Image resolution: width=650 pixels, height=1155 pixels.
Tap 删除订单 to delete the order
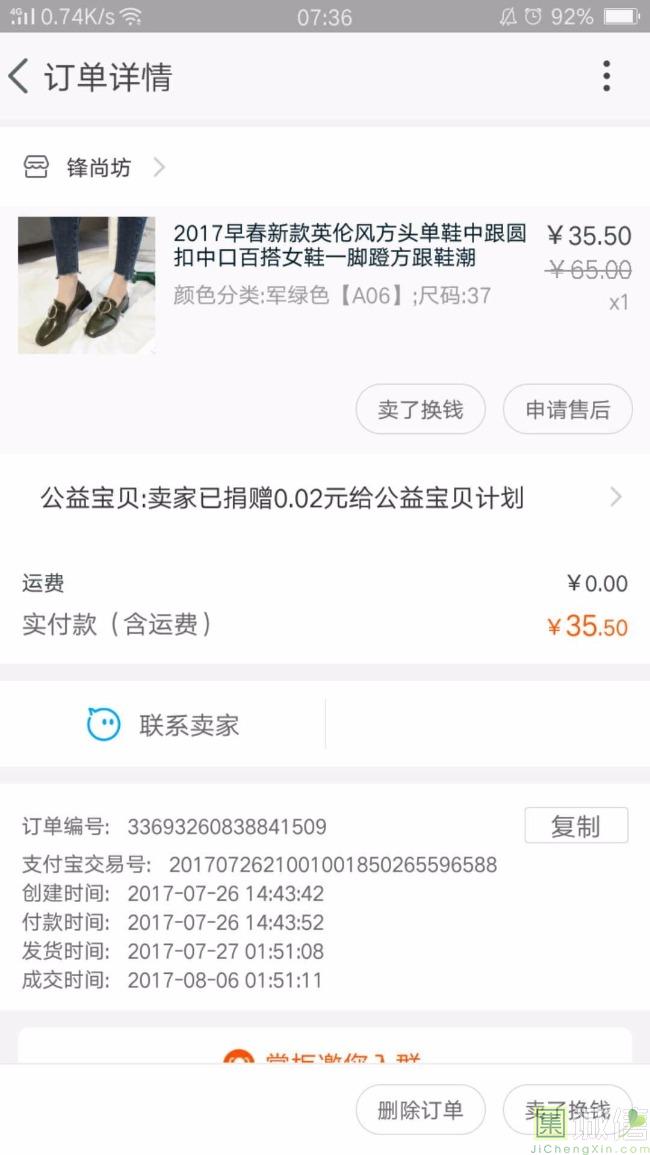coord(420,1110)
